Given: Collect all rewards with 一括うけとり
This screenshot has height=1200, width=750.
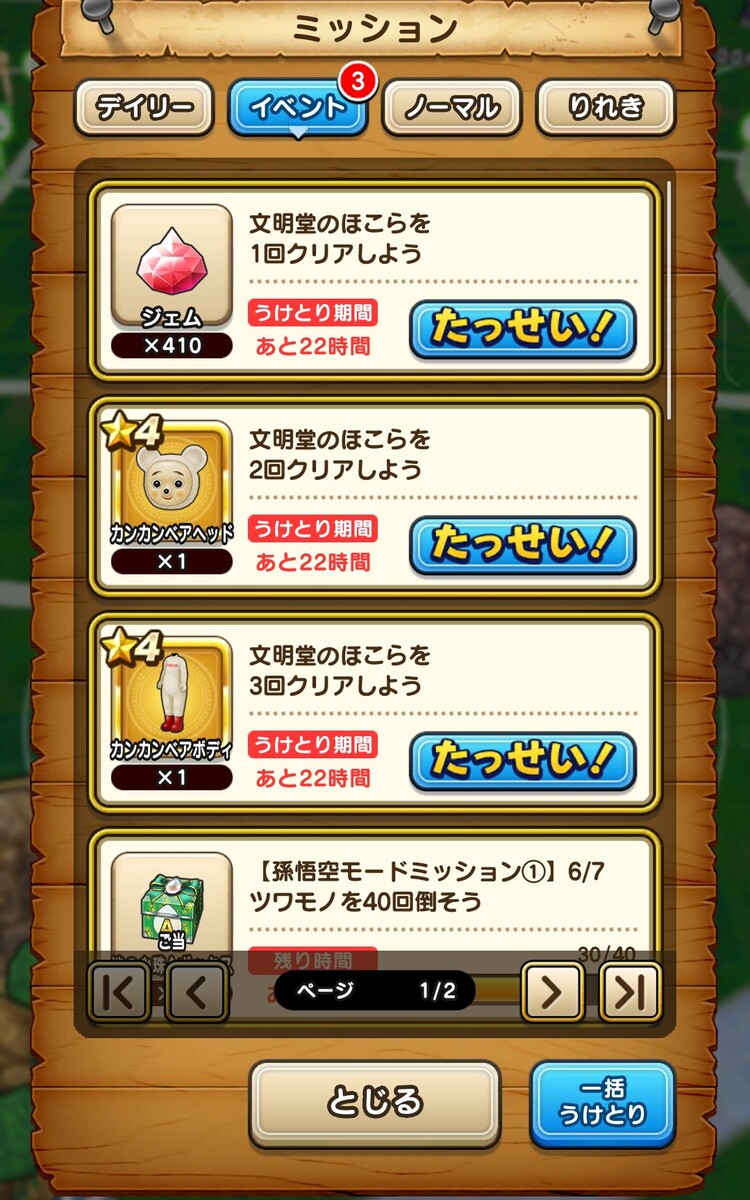Looking at the screenshot, I should (x=602, y=1104).
